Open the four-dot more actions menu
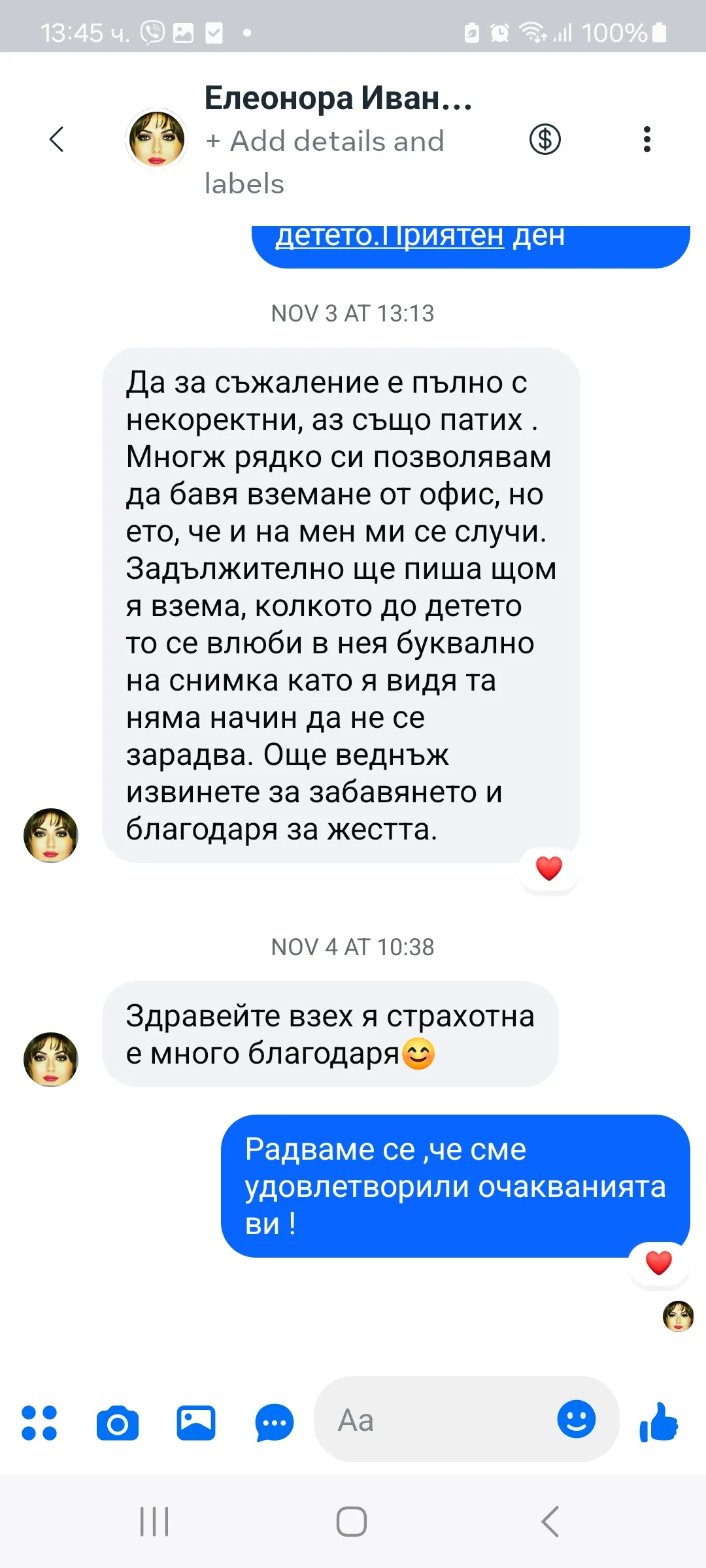The image size is (706, 1568). [39, 1422]
